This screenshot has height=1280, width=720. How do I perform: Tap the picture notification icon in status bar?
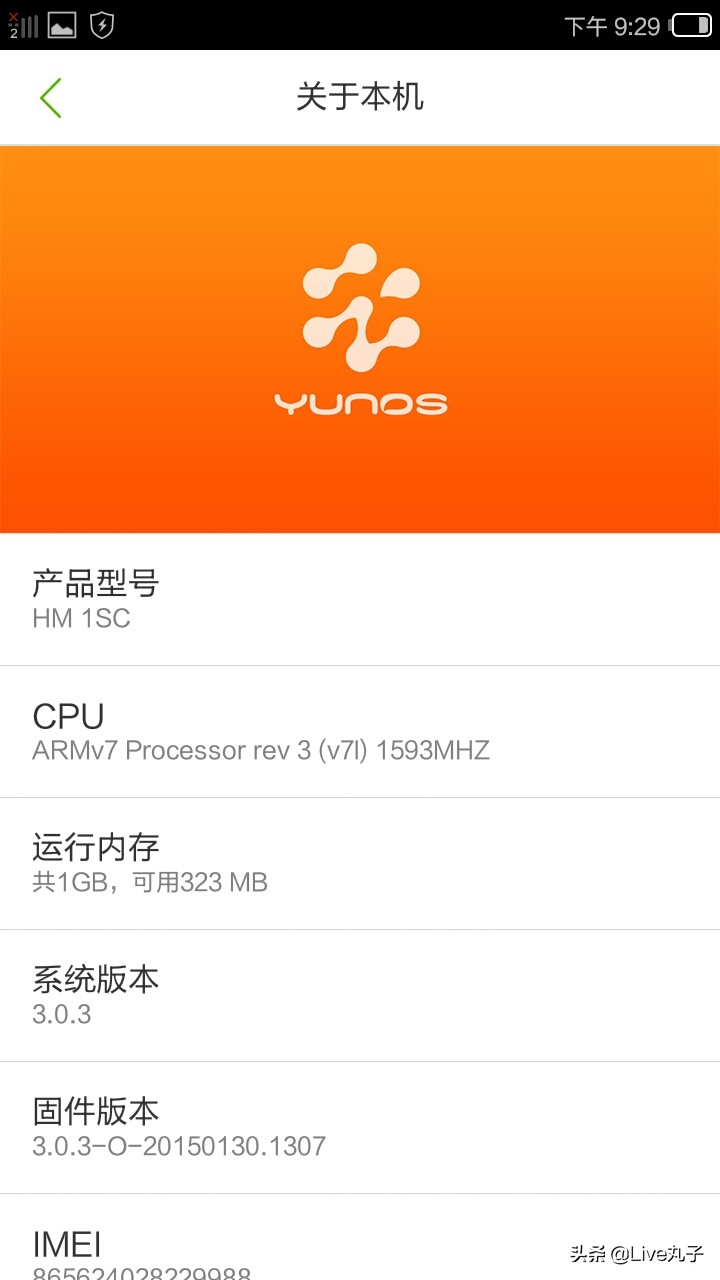coord(62,24)
